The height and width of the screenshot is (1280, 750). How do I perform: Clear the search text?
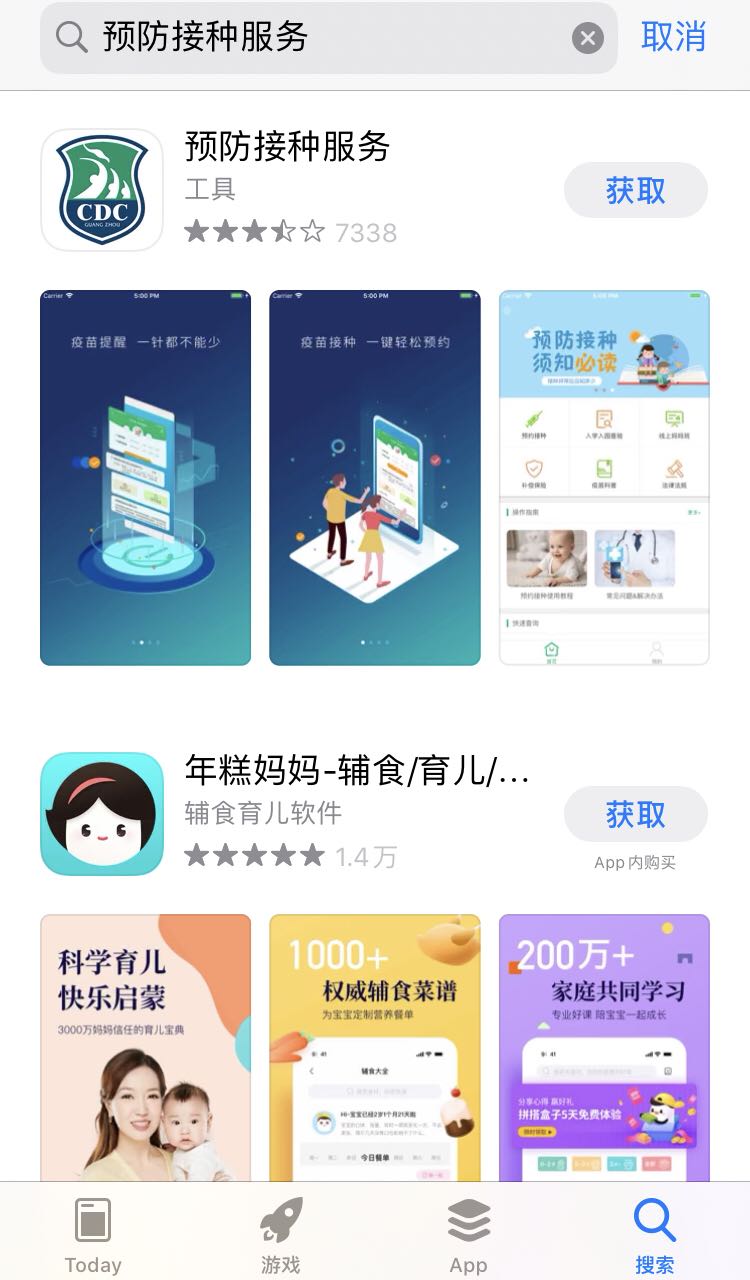pos(588,38)
